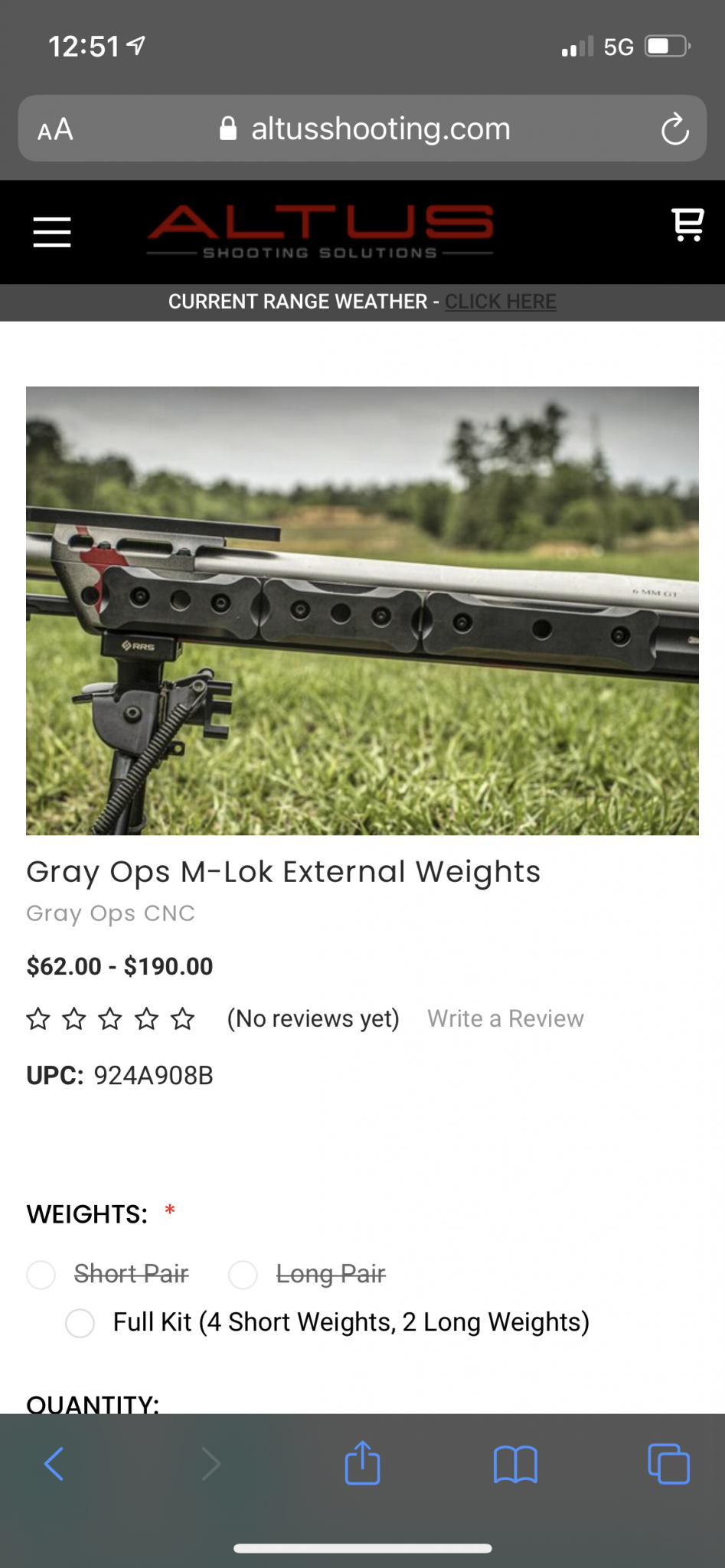This screenshot has width=725, height=1568.
Task: Go back to the previous page
Action: (54, 1464)
